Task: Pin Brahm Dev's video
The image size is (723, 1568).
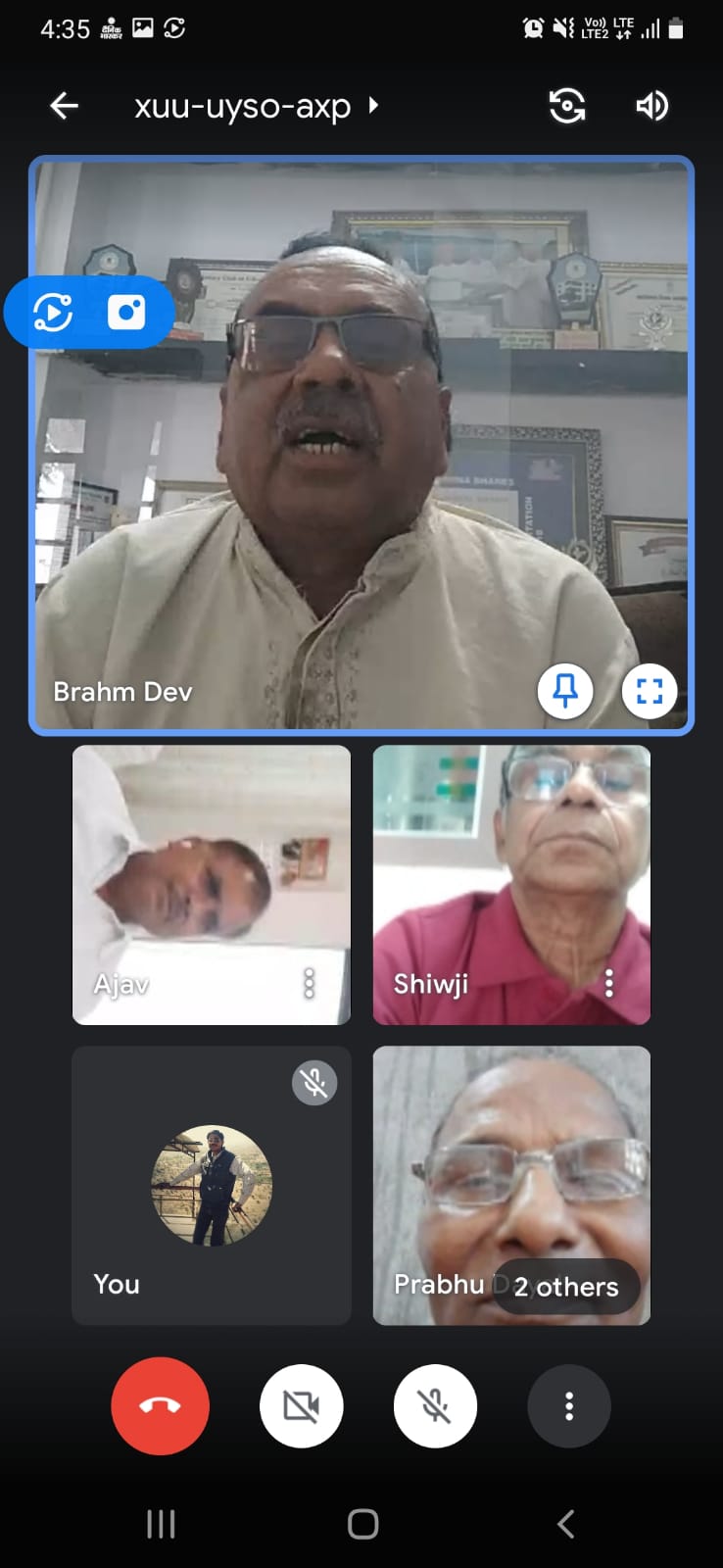Action: (x=565, y=691)
